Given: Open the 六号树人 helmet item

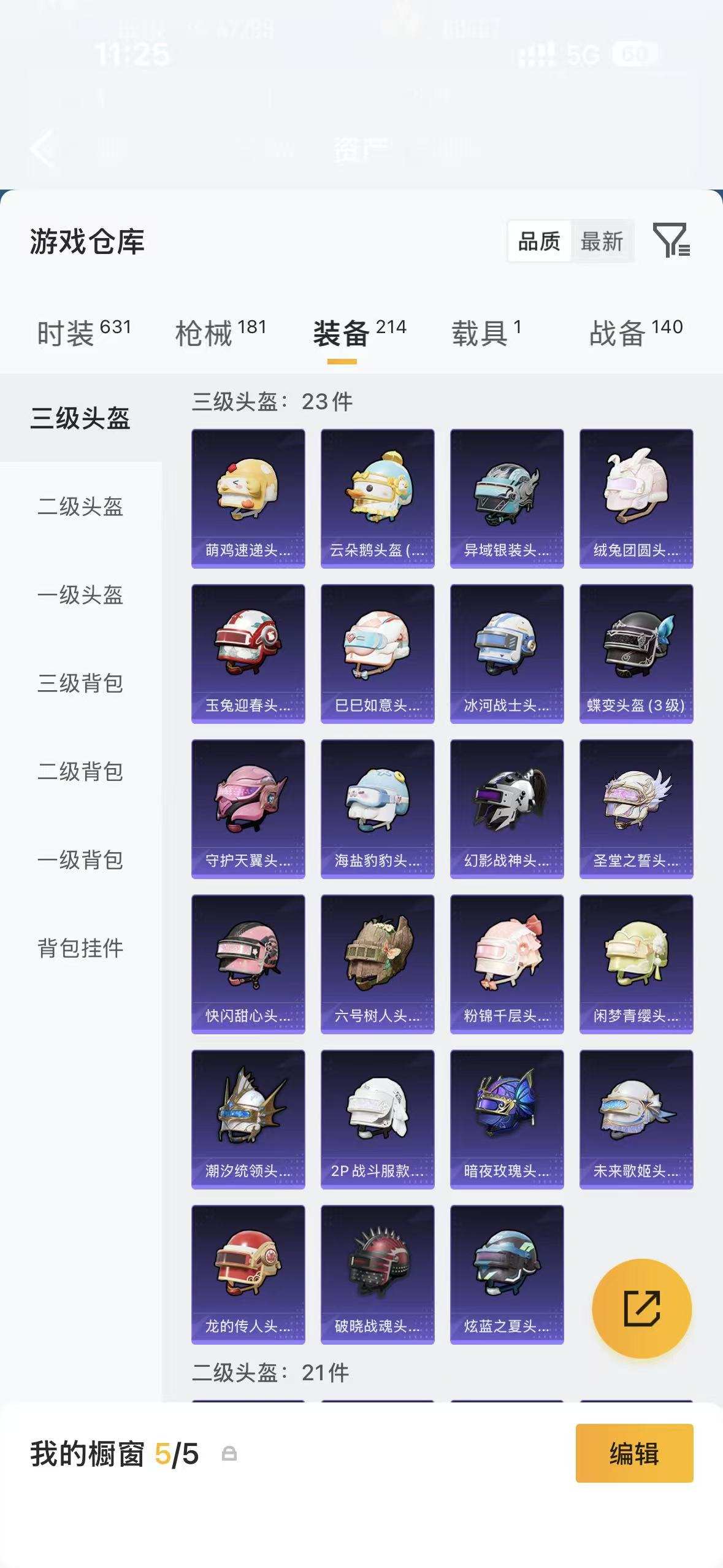Looking at the screenshot, I should 378,964.
